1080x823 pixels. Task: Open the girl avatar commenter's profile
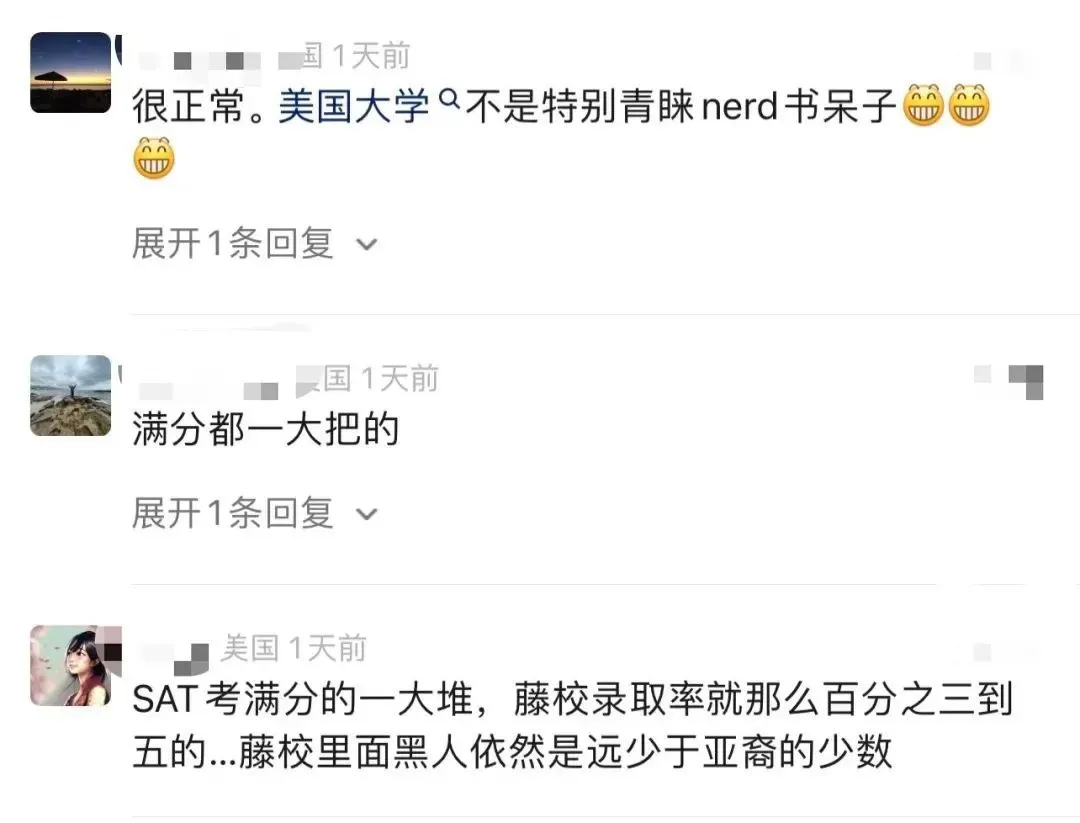coord(70,665)
